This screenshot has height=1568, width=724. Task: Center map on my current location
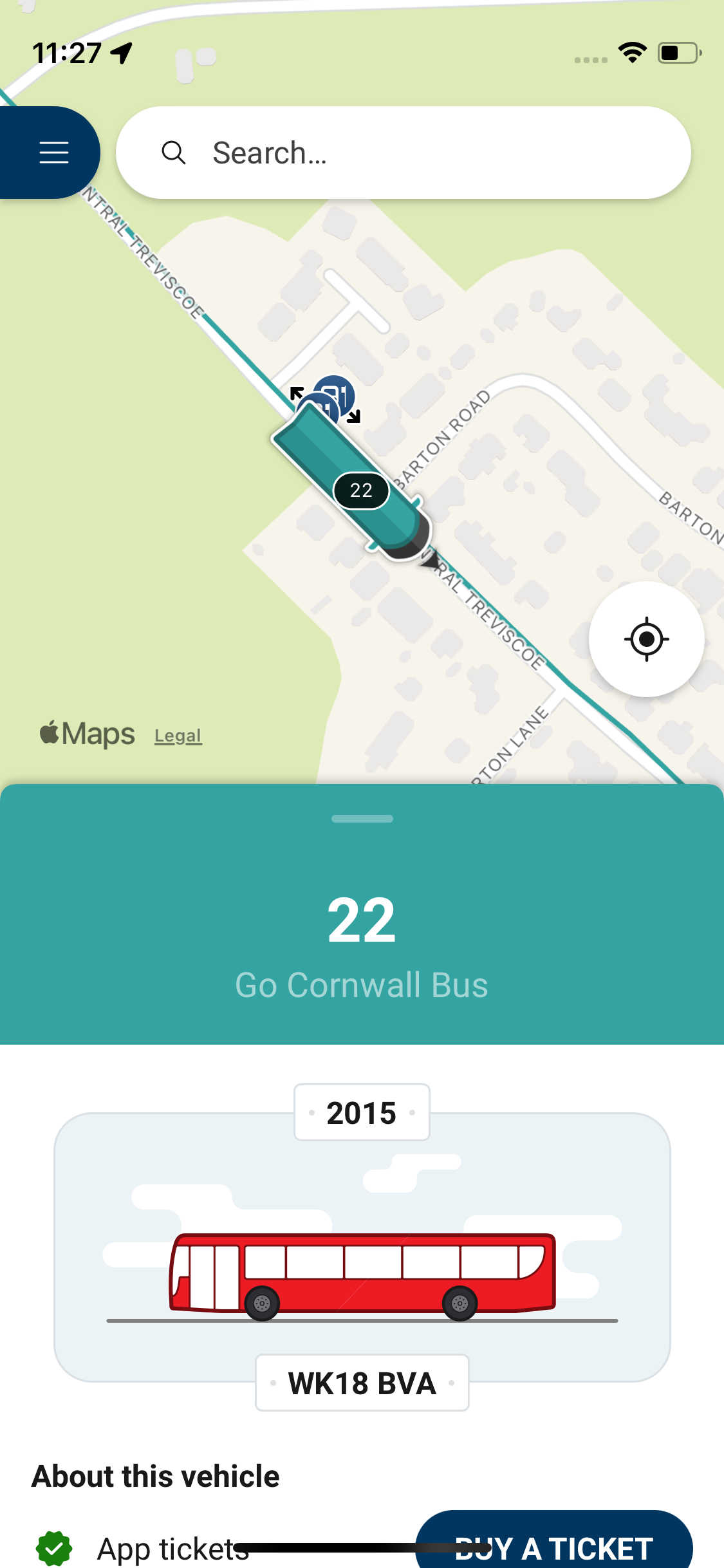point(646,639)
